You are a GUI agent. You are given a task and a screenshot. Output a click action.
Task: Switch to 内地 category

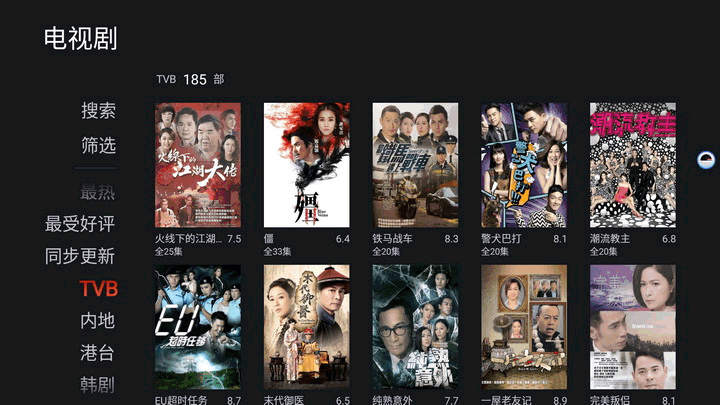98,321
